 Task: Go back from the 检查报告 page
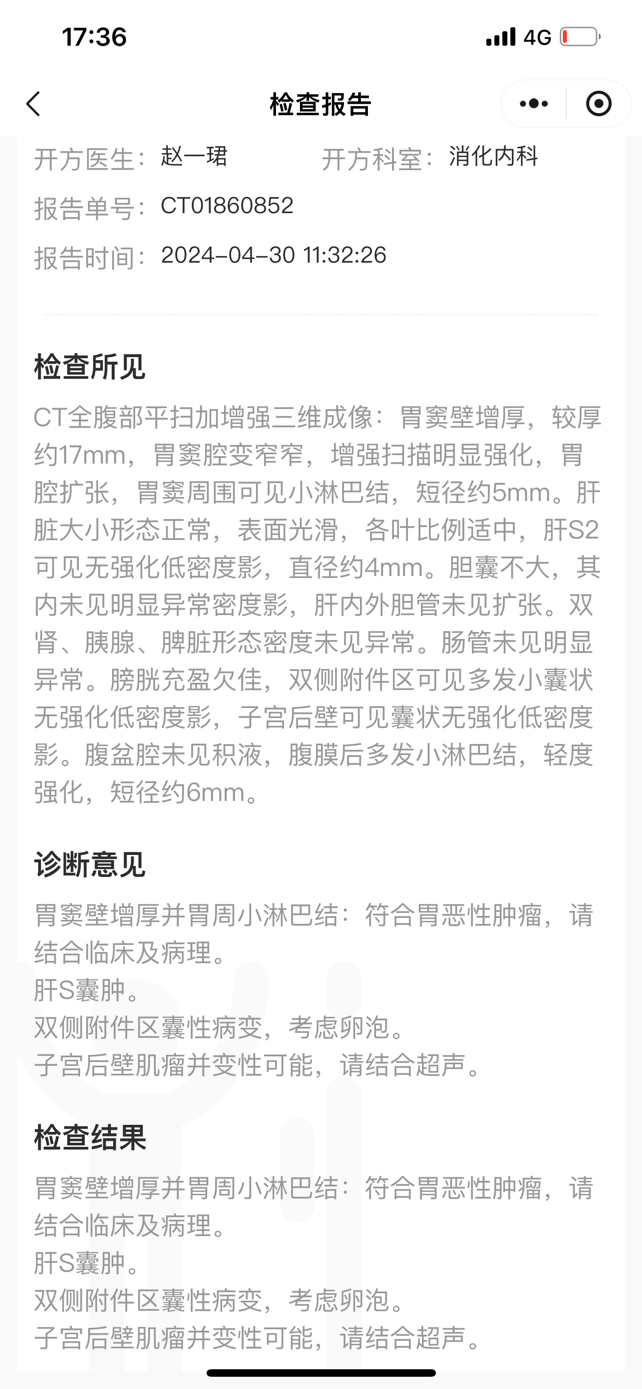[33, 104]
